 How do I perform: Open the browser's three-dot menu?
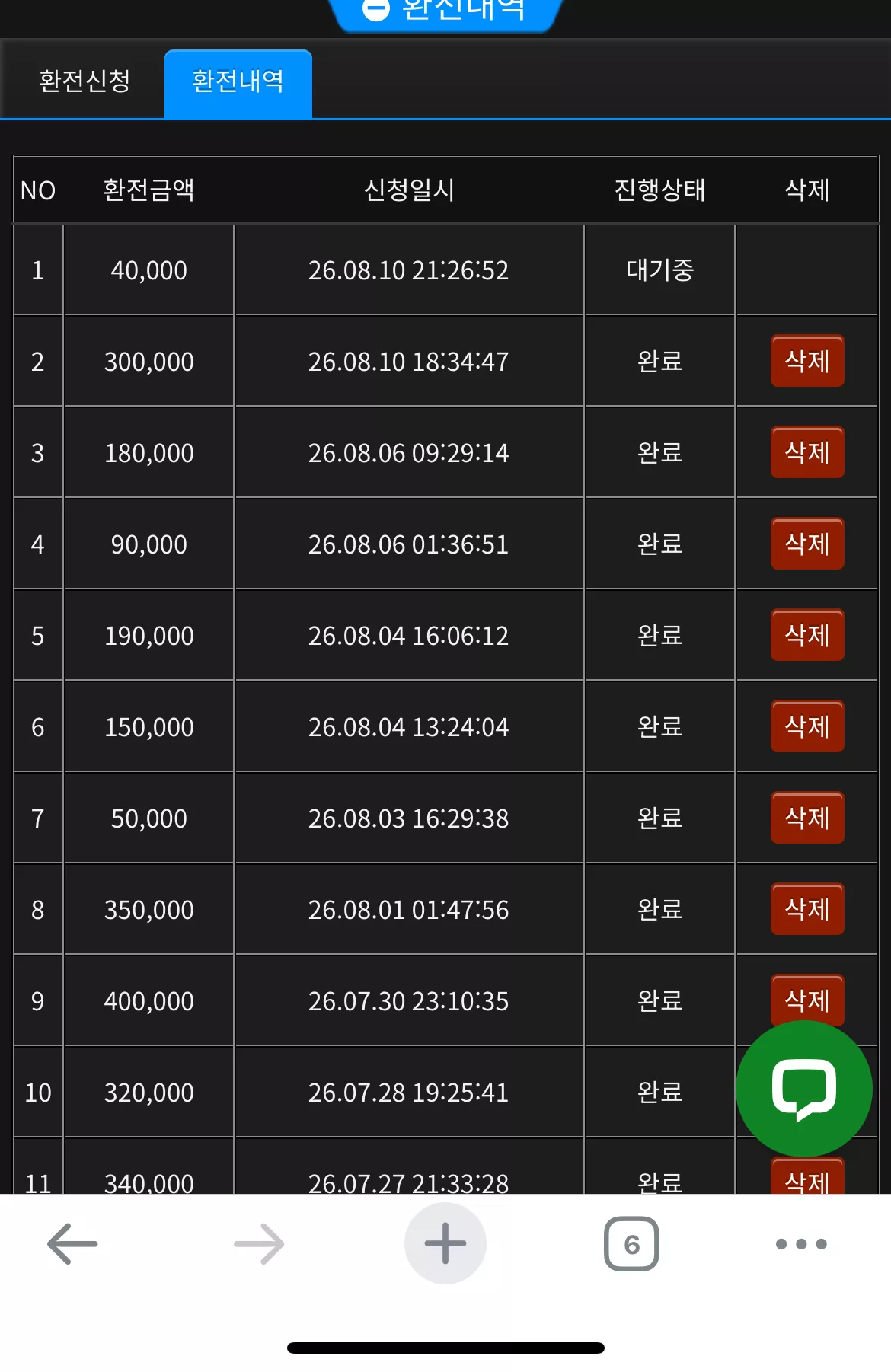pos(801,1244)
